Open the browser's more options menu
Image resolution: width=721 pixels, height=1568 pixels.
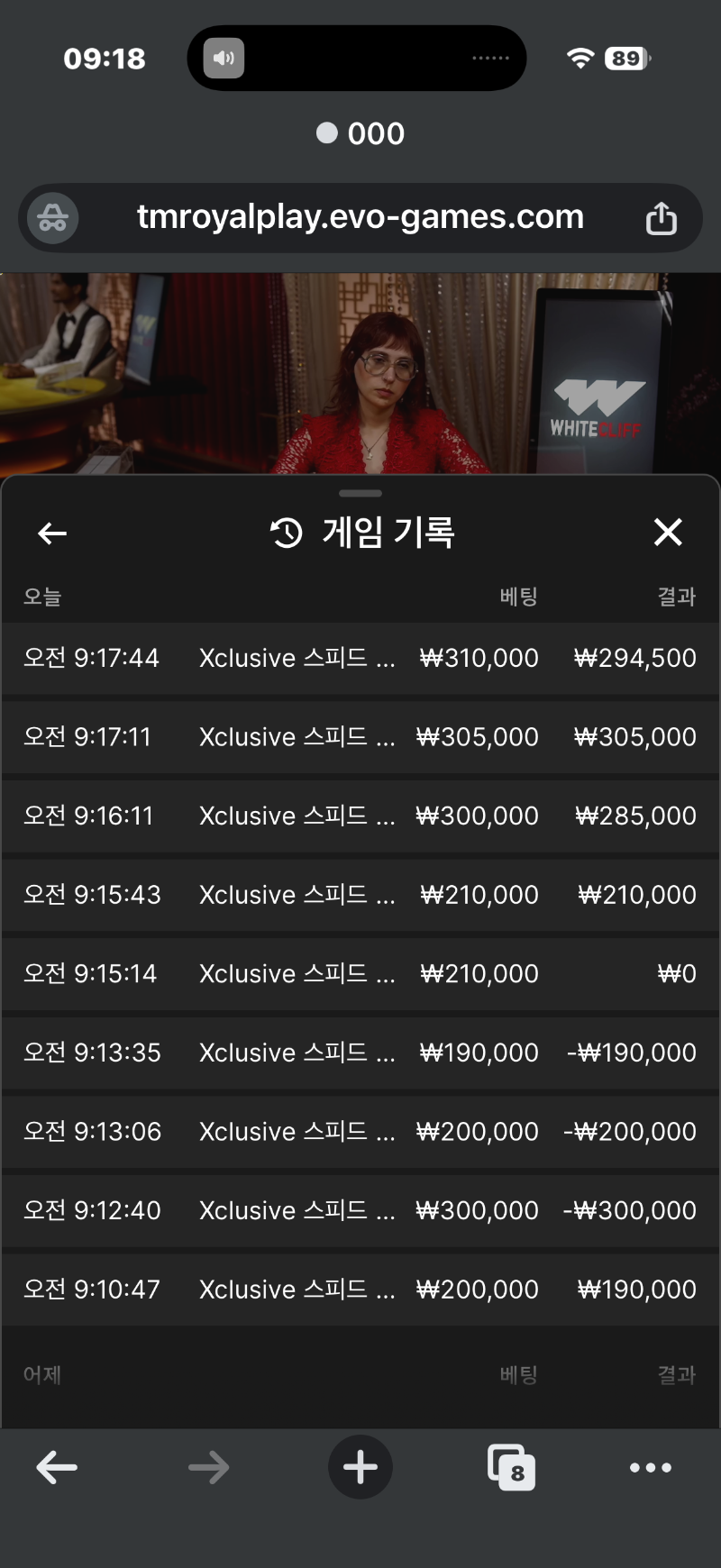pyautogui.click(x=650, y=1467)
